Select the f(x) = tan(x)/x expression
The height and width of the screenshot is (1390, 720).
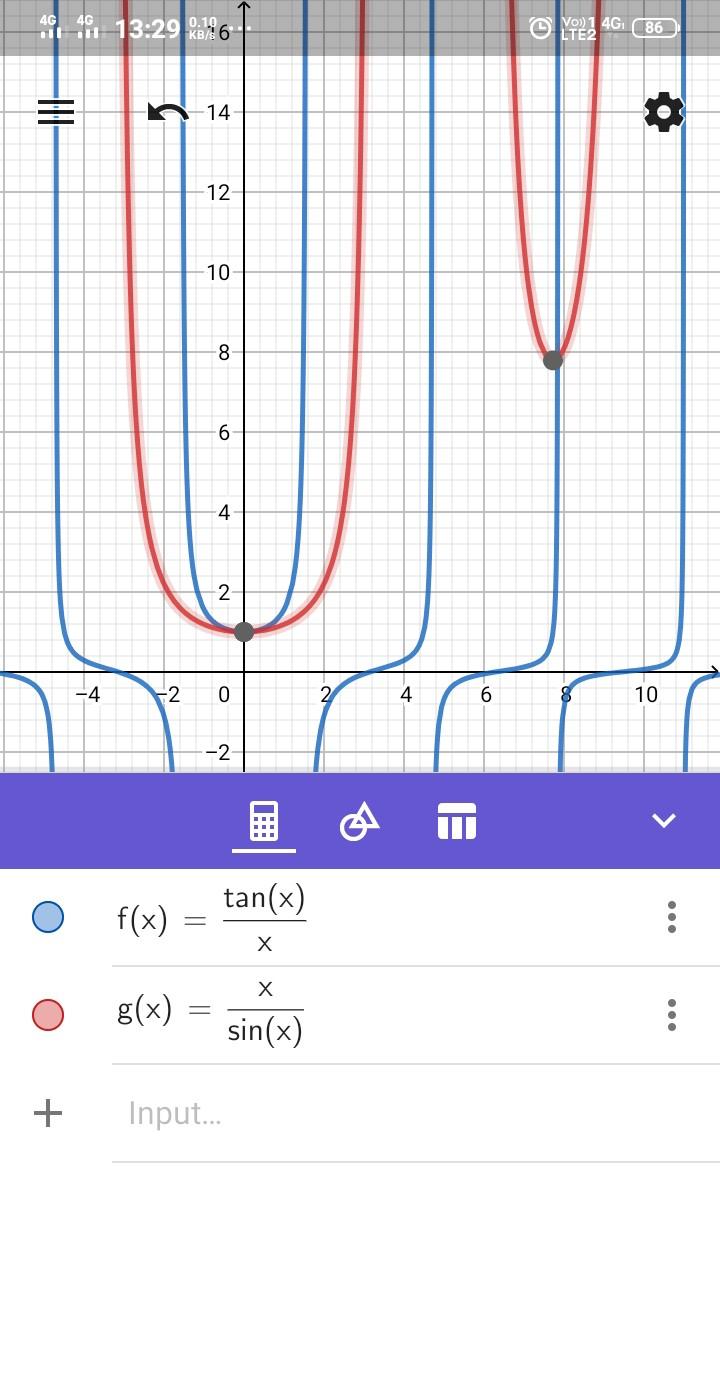[212, 918]
